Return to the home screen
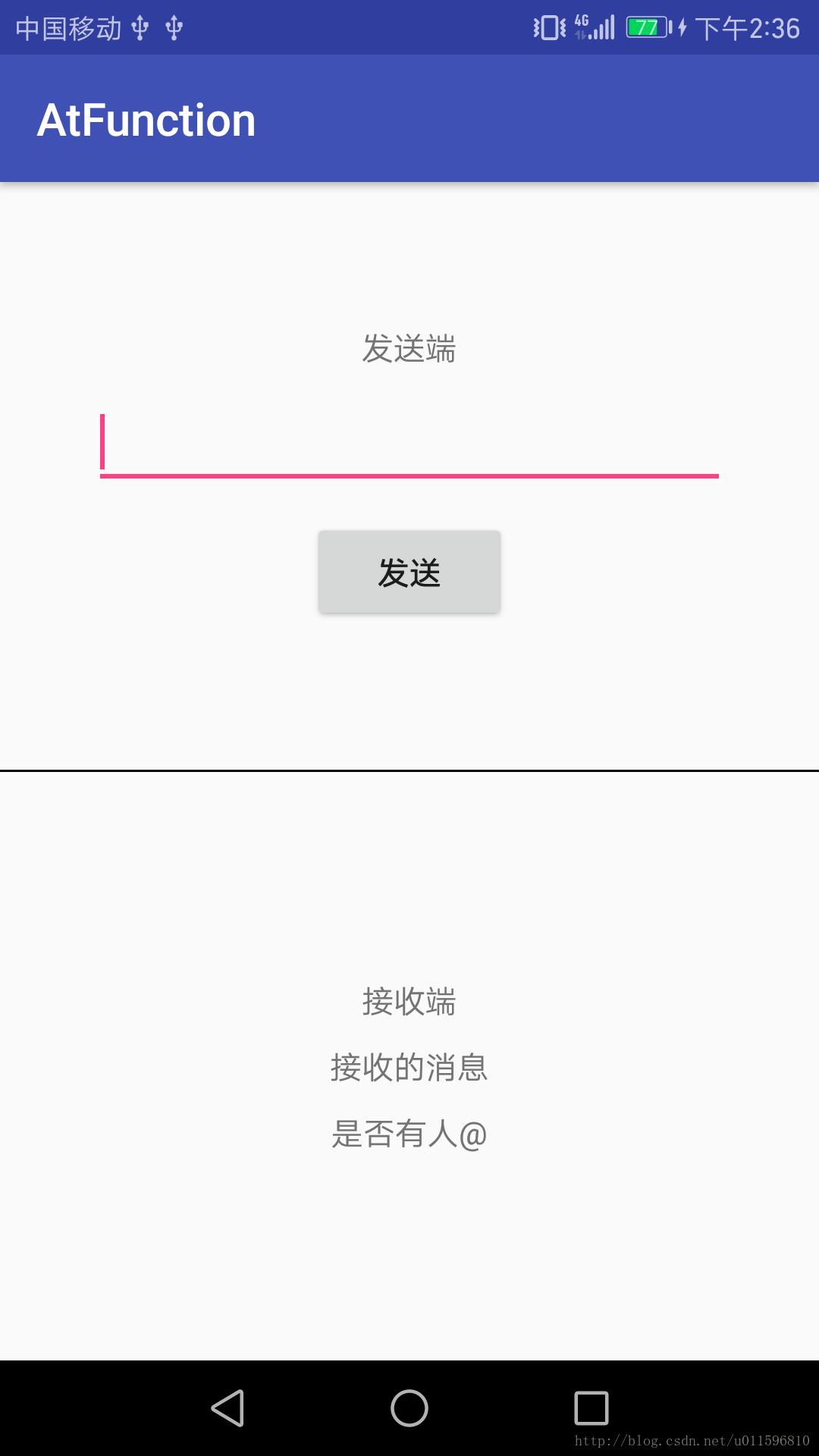 point(409,1408)
